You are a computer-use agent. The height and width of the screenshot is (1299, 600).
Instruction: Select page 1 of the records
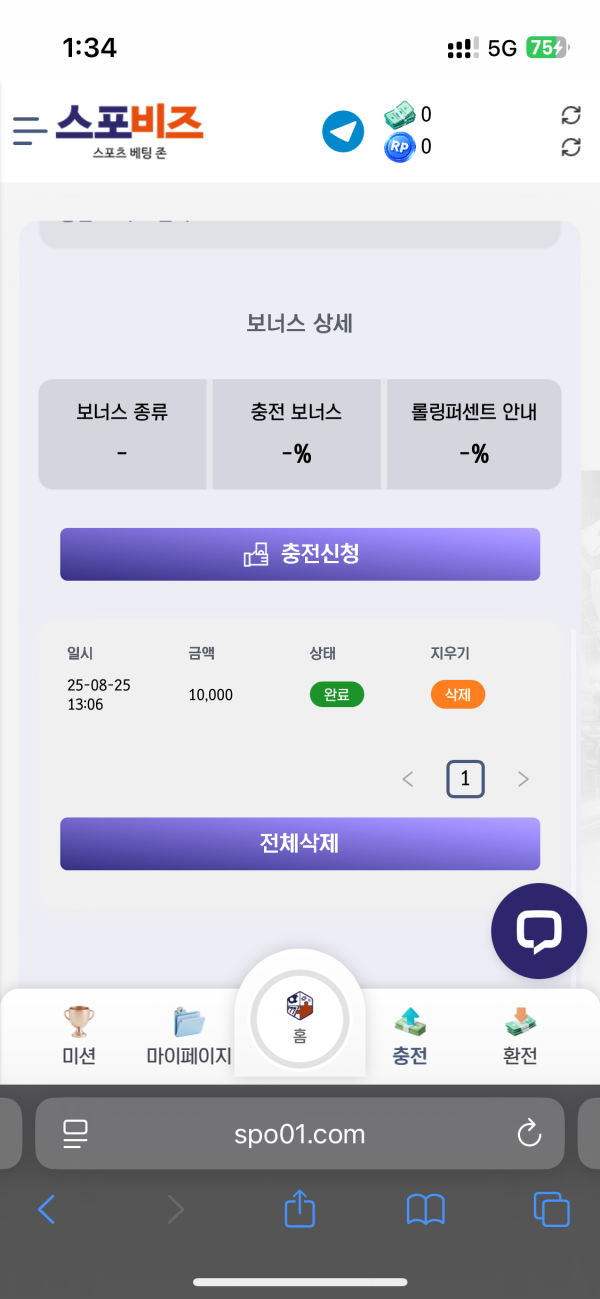(465, 778)
